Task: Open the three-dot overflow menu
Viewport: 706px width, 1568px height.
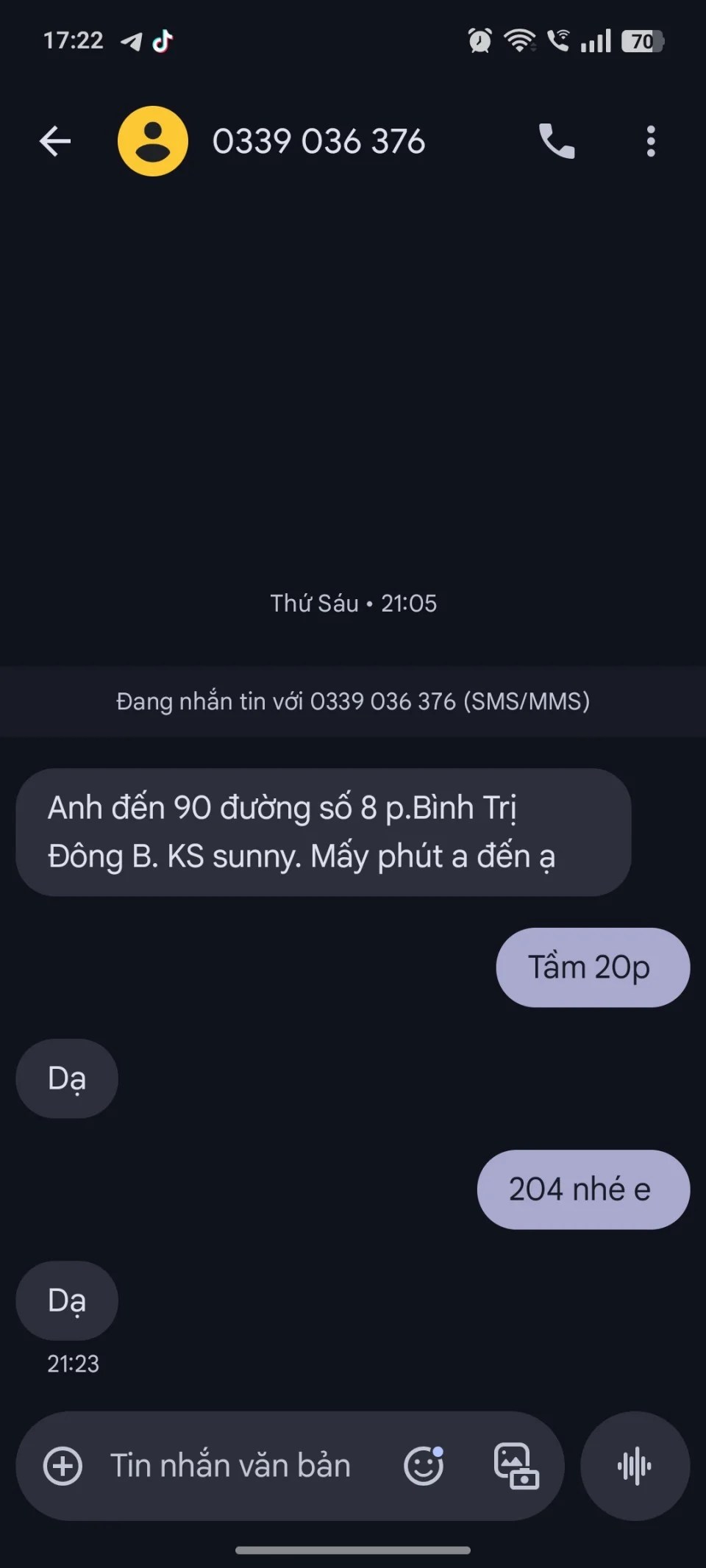Action: pos(651,141)
